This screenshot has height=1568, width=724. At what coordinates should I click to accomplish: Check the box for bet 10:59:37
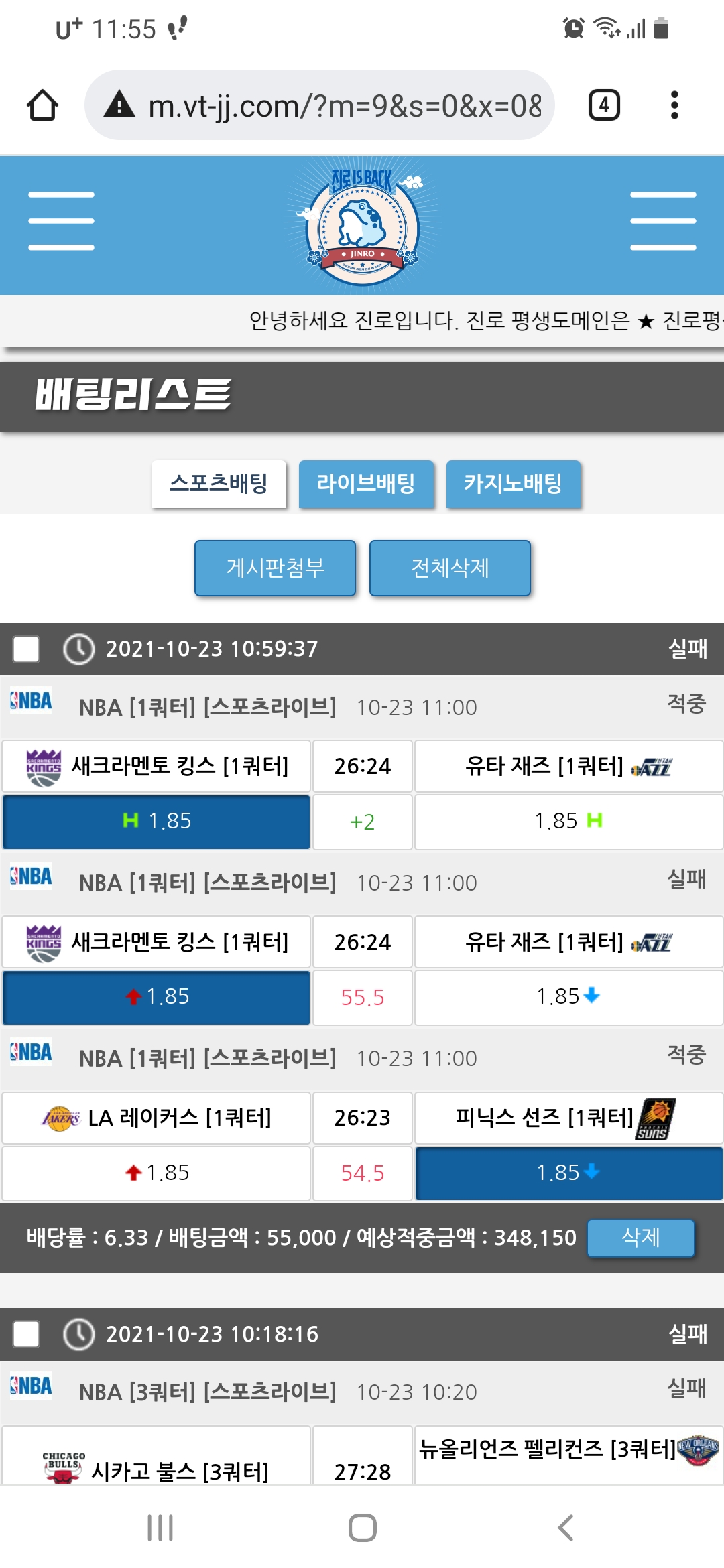pyautogui.click(x=26, y=649)
